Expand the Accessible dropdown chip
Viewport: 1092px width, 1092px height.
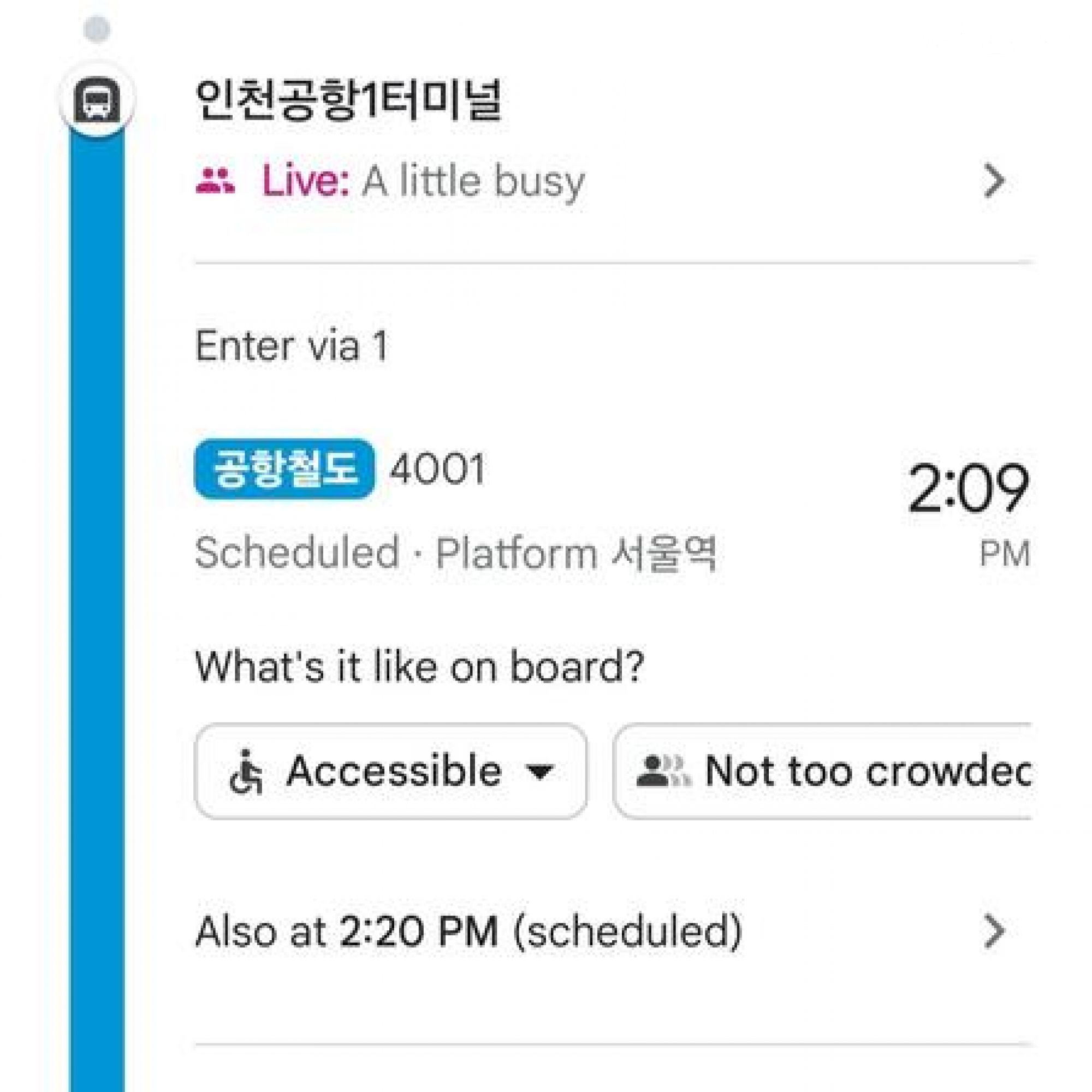390,771
